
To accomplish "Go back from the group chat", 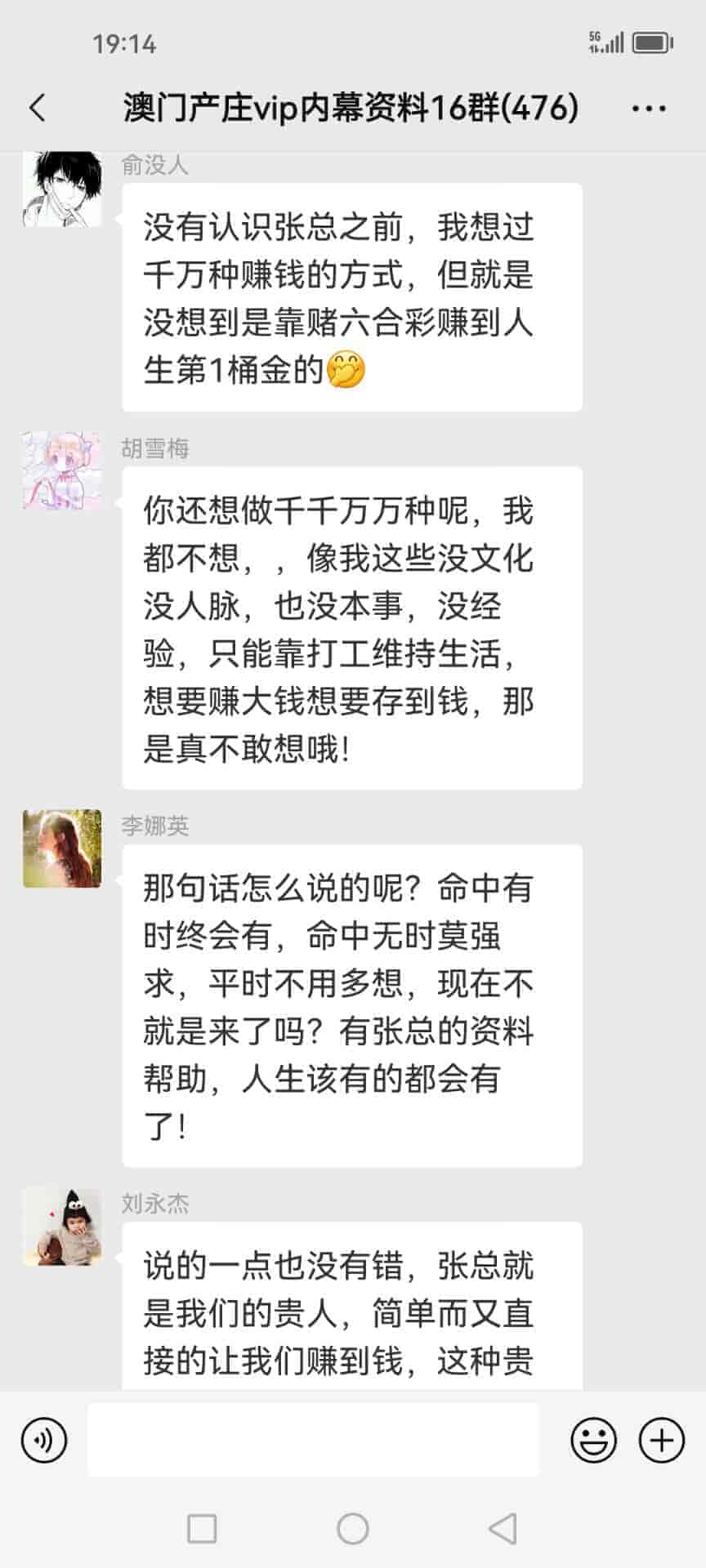I will [38, 108].
